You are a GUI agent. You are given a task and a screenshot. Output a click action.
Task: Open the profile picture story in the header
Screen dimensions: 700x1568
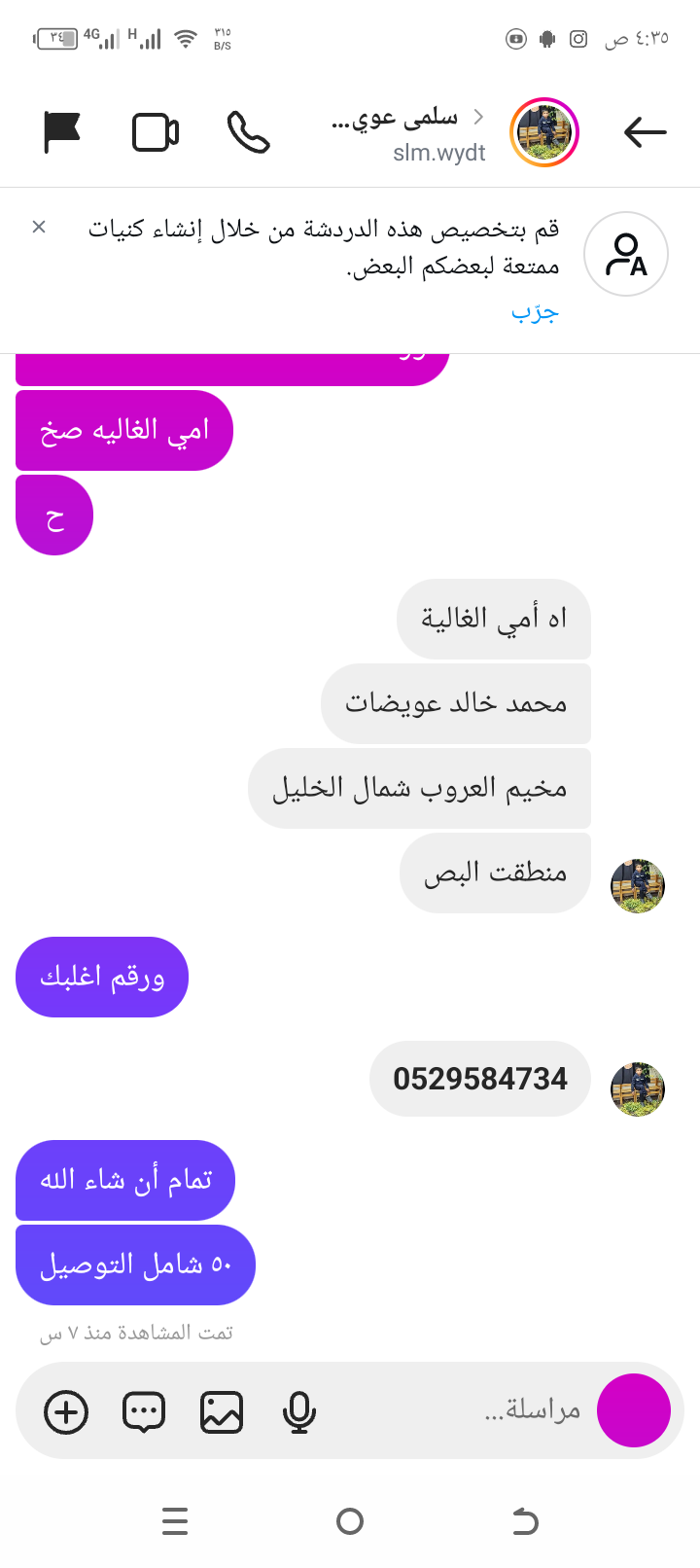click(x=544, y=131)
